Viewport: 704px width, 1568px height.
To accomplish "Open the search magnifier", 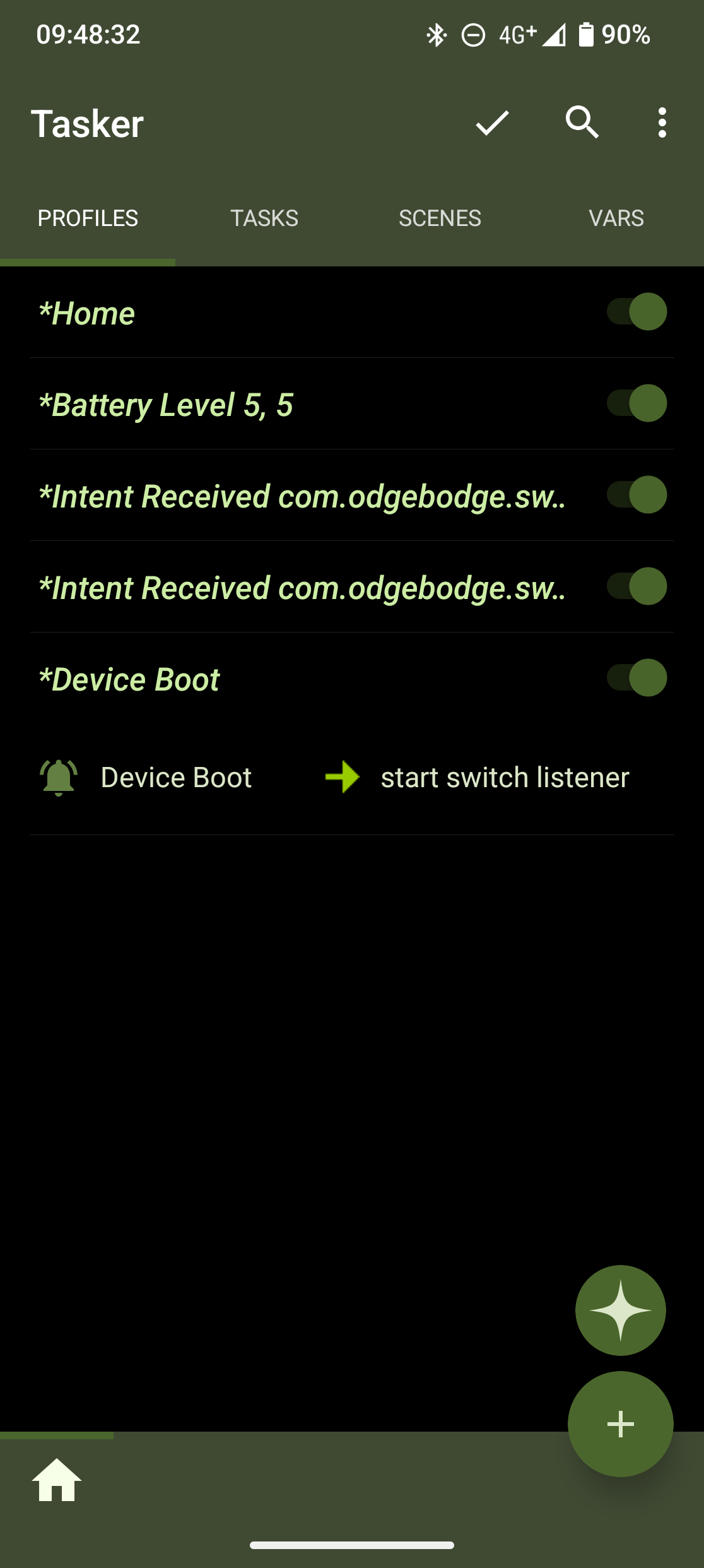I will [582, 122].
